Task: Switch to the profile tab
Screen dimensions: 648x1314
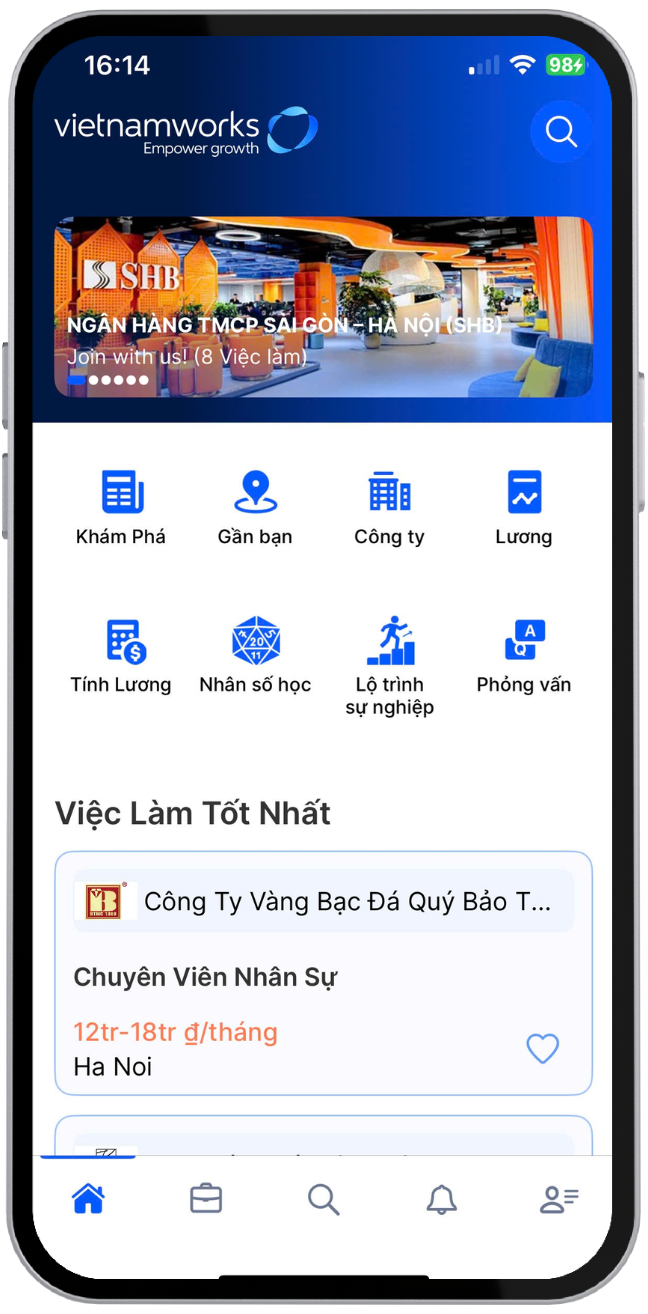Action: (558, 1198)
